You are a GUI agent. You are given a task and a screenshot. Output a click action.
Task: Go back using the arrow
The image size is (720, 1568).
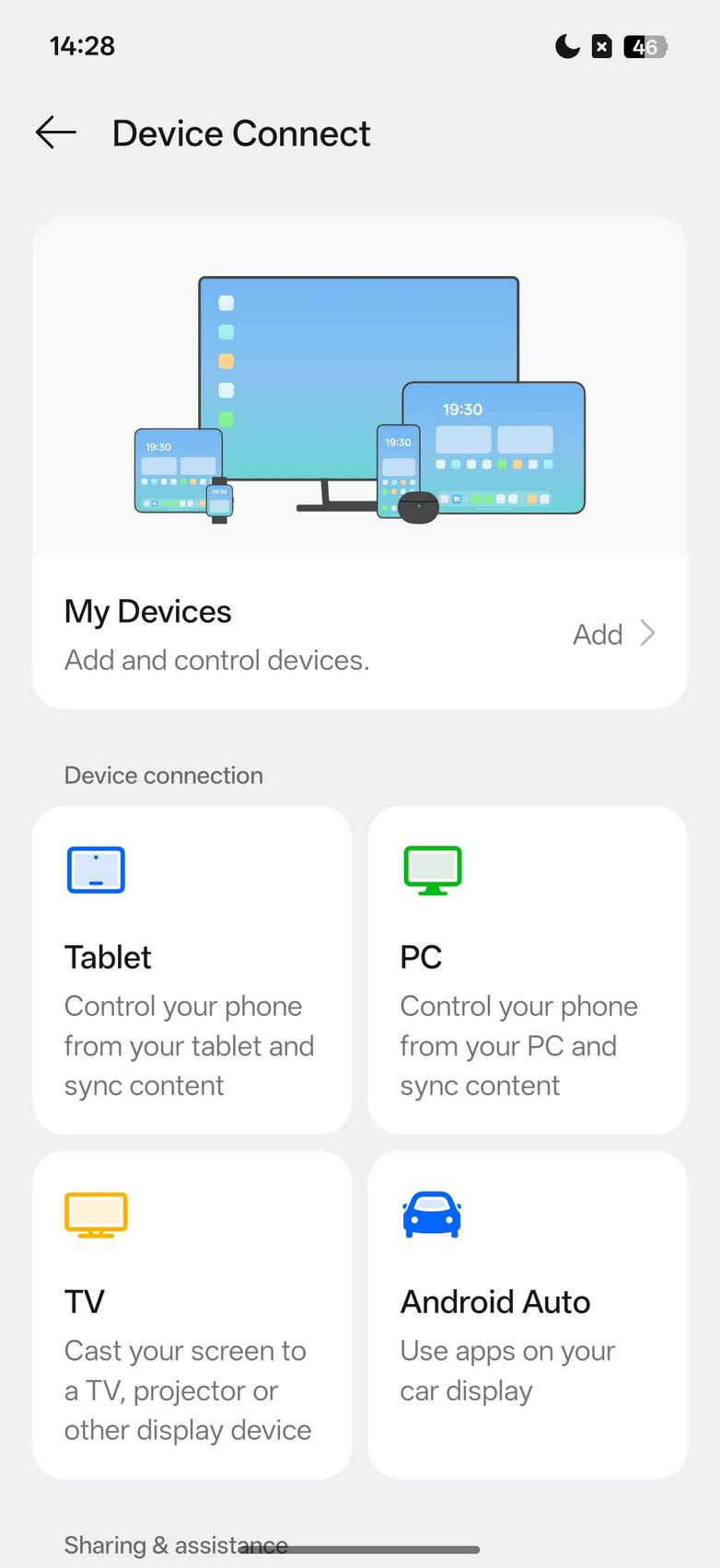click(56, 133)
